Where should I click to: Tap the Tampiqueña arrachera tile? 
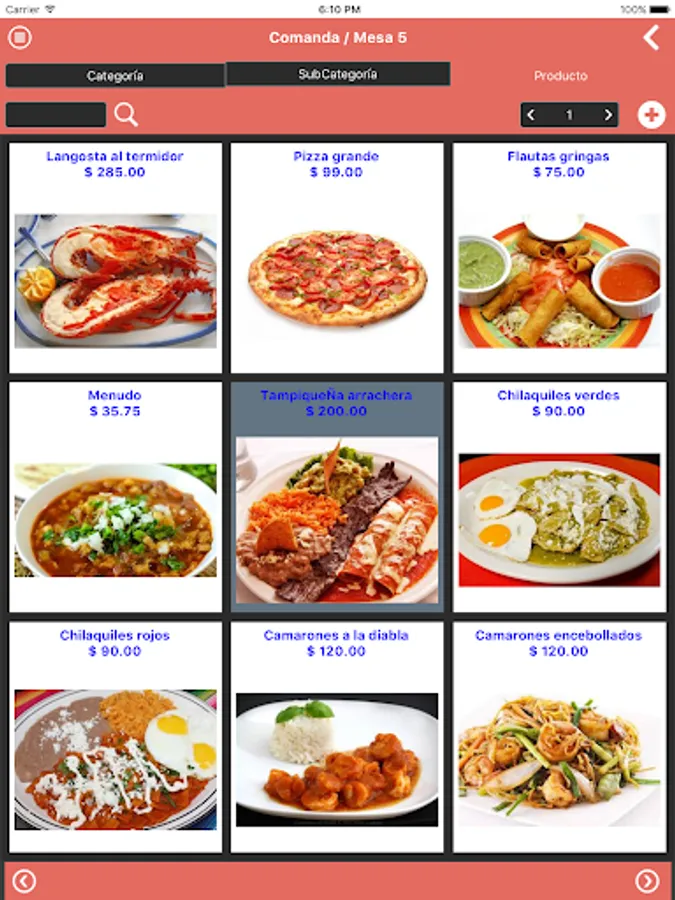[337, 497]
